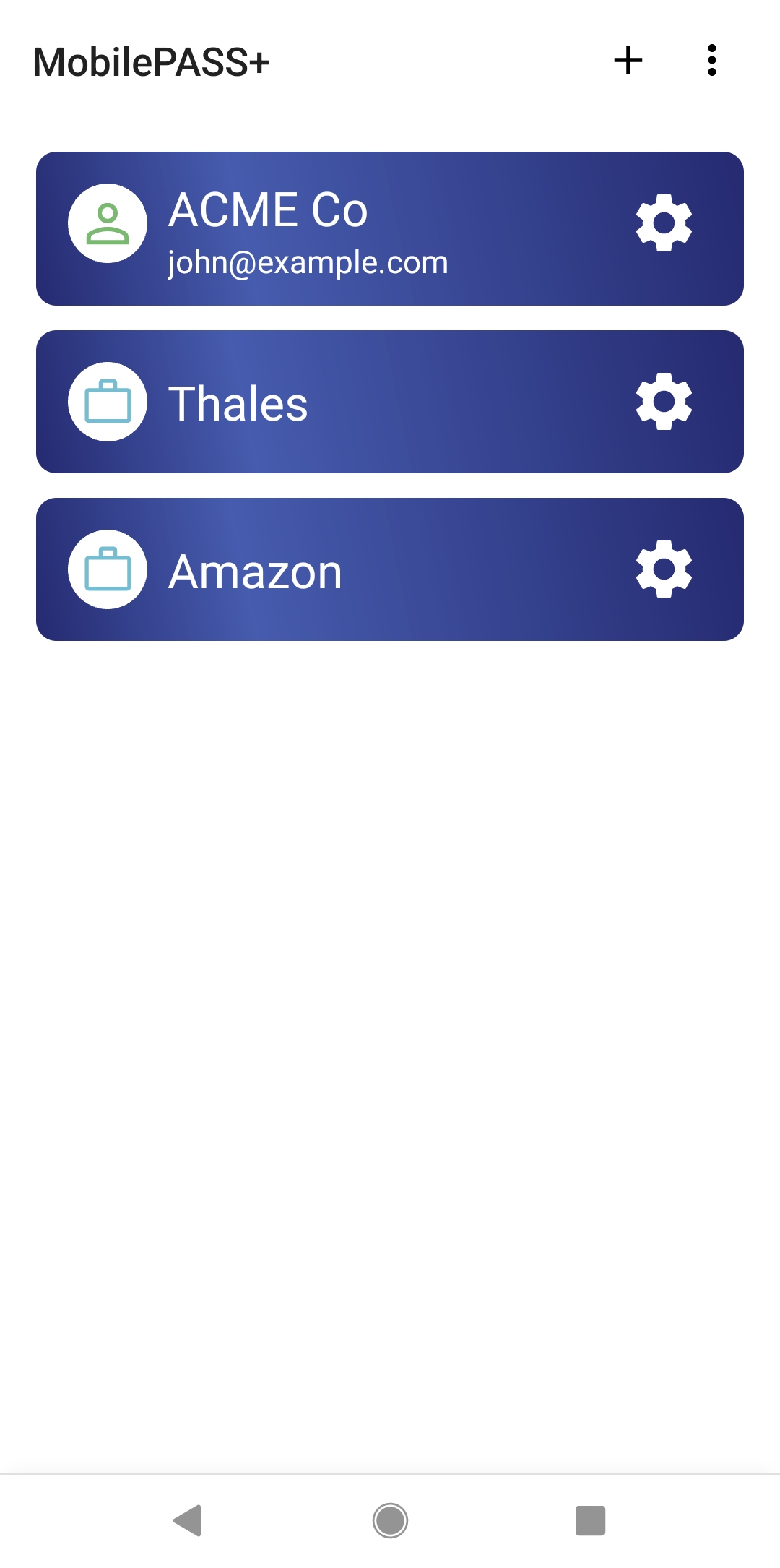Open settings gear for Thales
This screenshot has width=780, height=1568.
coord(664,402)
